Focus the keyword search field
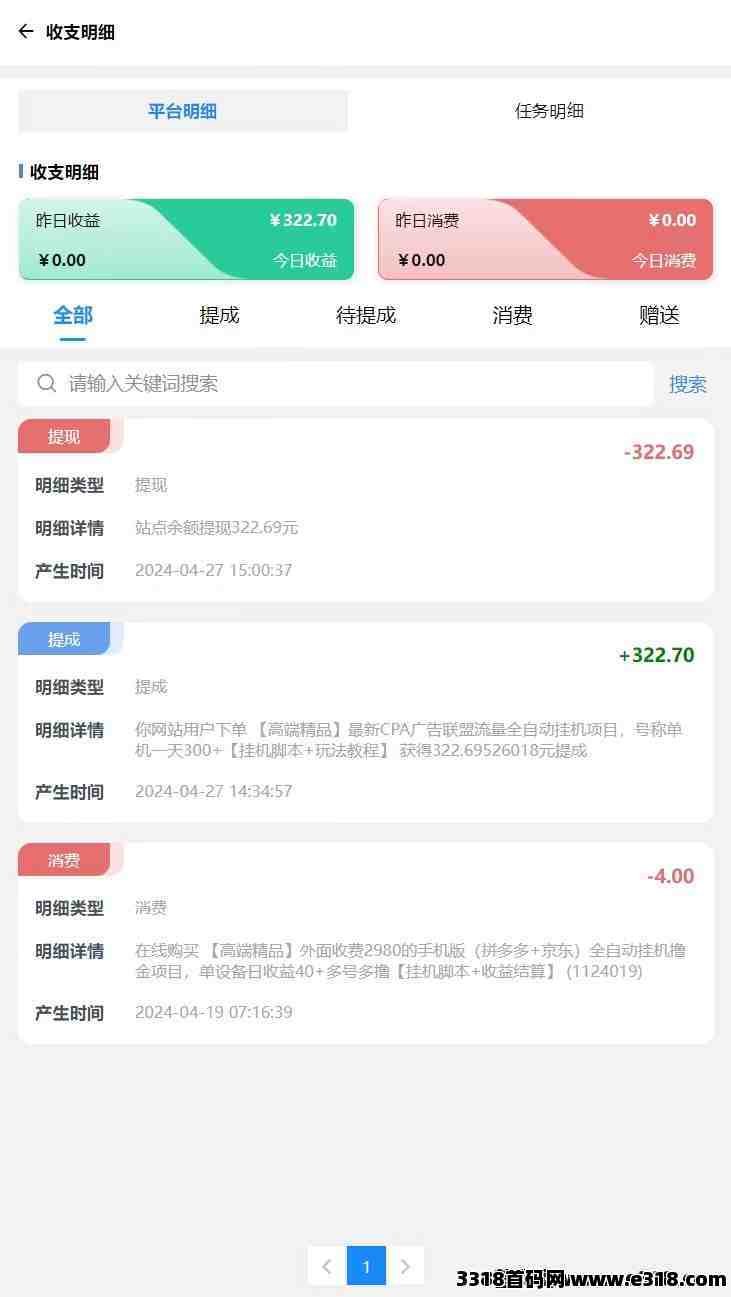The image size is (731, 1297). [336, 384]
